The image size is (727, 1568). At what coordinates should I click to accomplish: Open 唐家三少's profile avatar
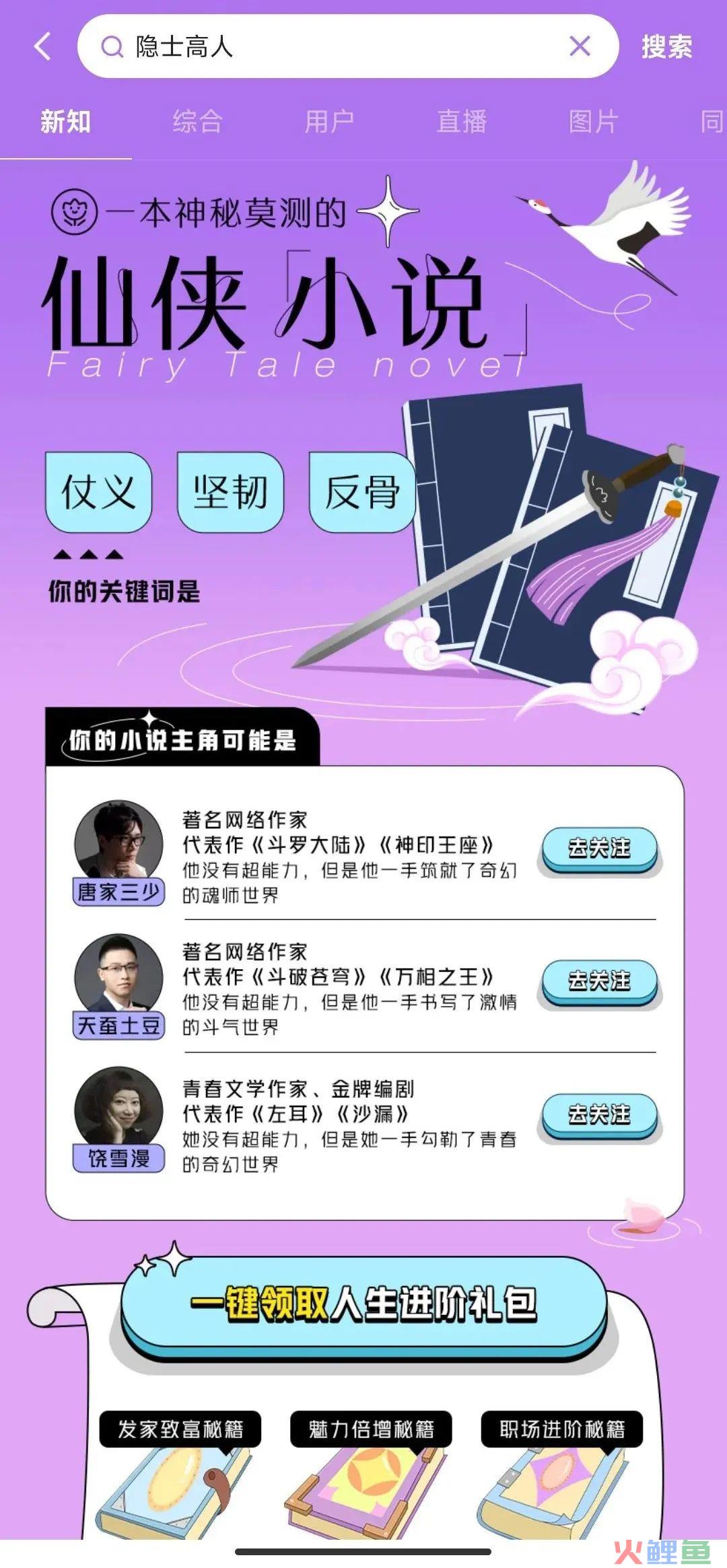point(118,843)
